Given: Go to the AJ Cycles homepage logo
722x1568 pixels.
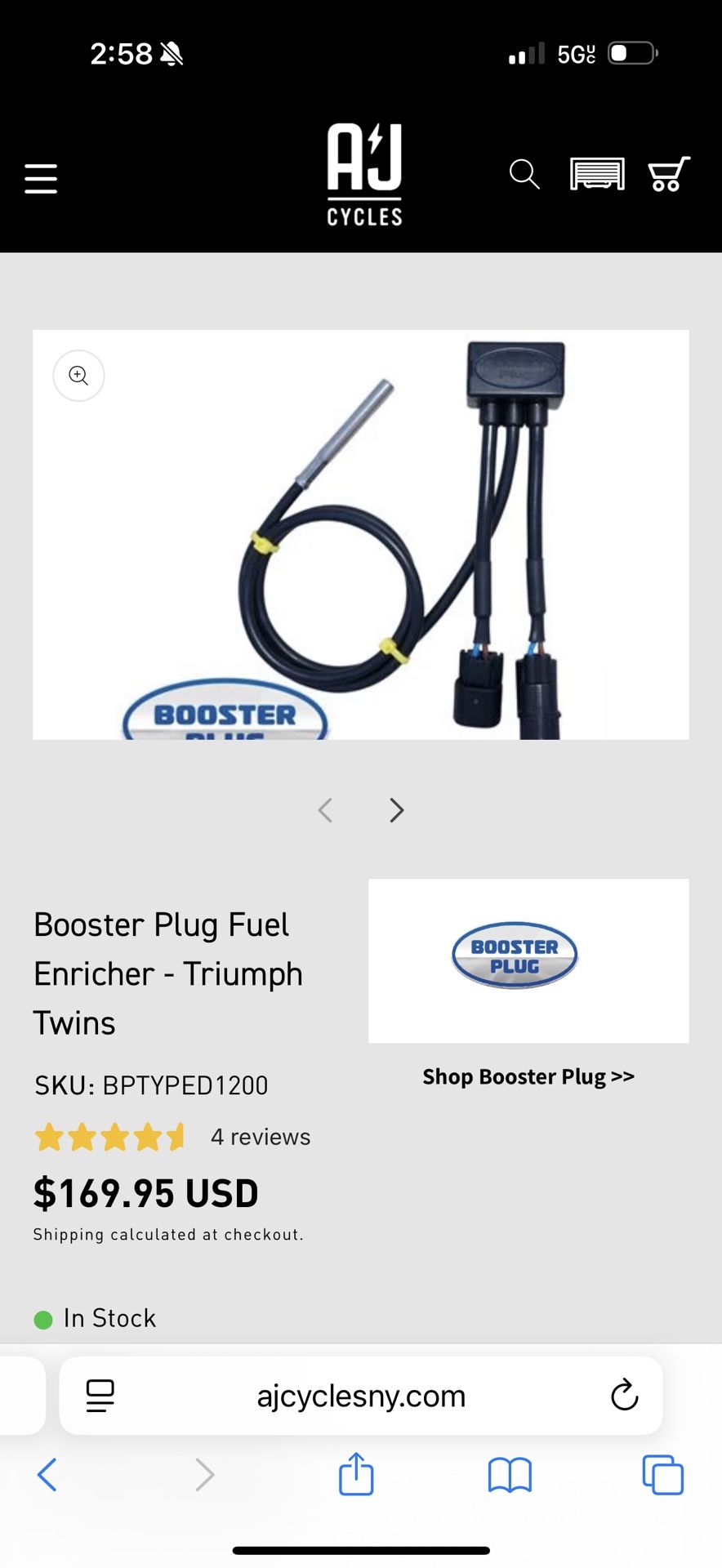Looking at the screenshot, I should (x=364, y=175).
